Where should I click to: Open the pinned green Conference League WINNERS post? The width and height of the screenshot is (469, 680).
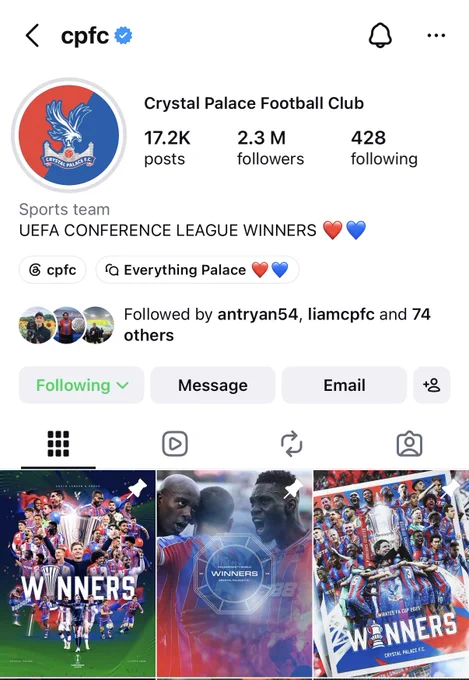(78, 574)
